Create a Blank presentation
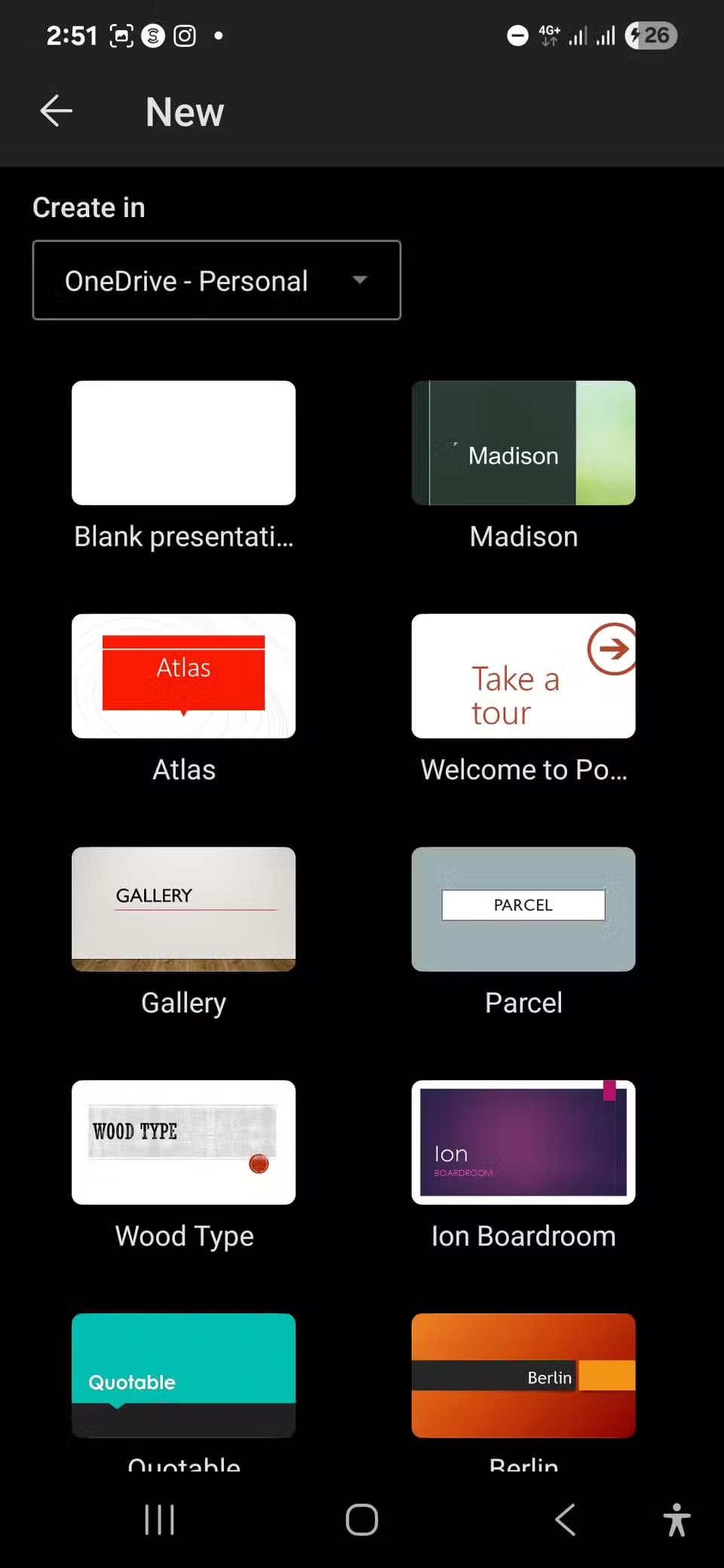 183,443
